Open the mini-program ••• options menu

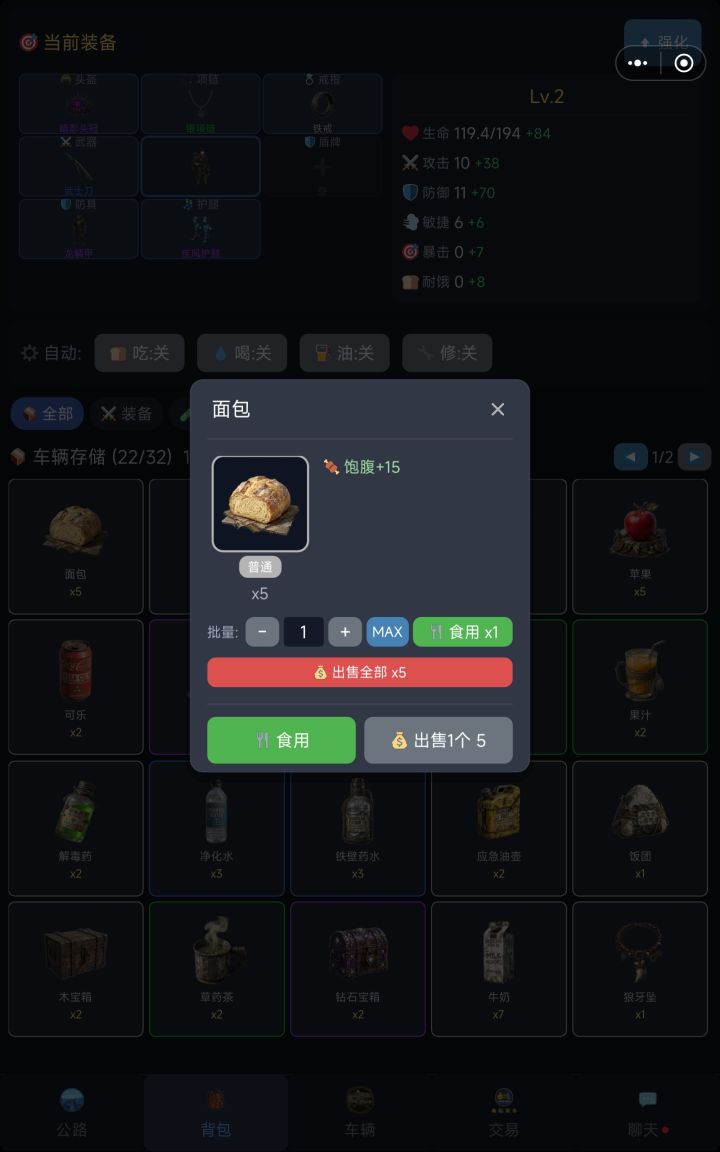click(637, 63)
